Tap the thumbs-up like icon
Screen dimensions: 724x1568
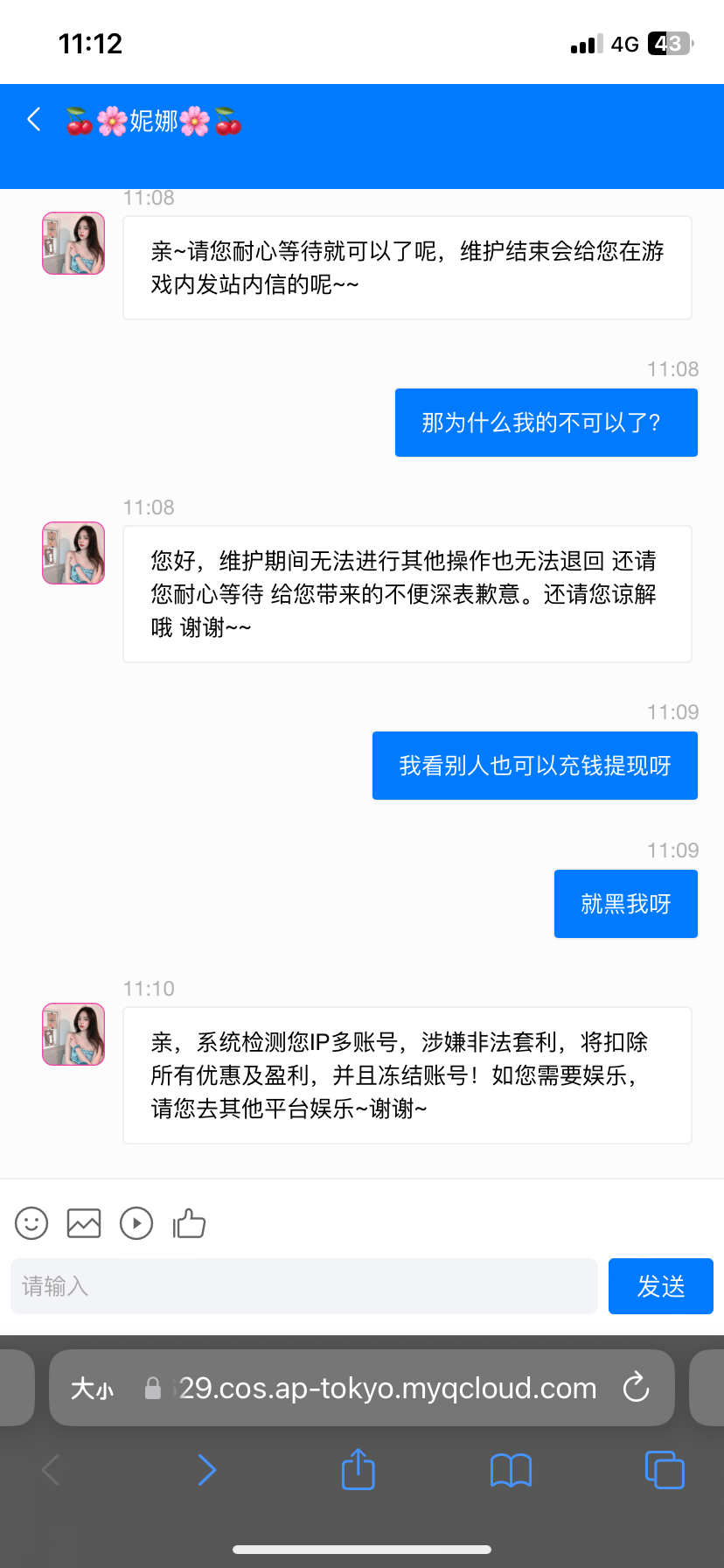(x=189, y=1223)
